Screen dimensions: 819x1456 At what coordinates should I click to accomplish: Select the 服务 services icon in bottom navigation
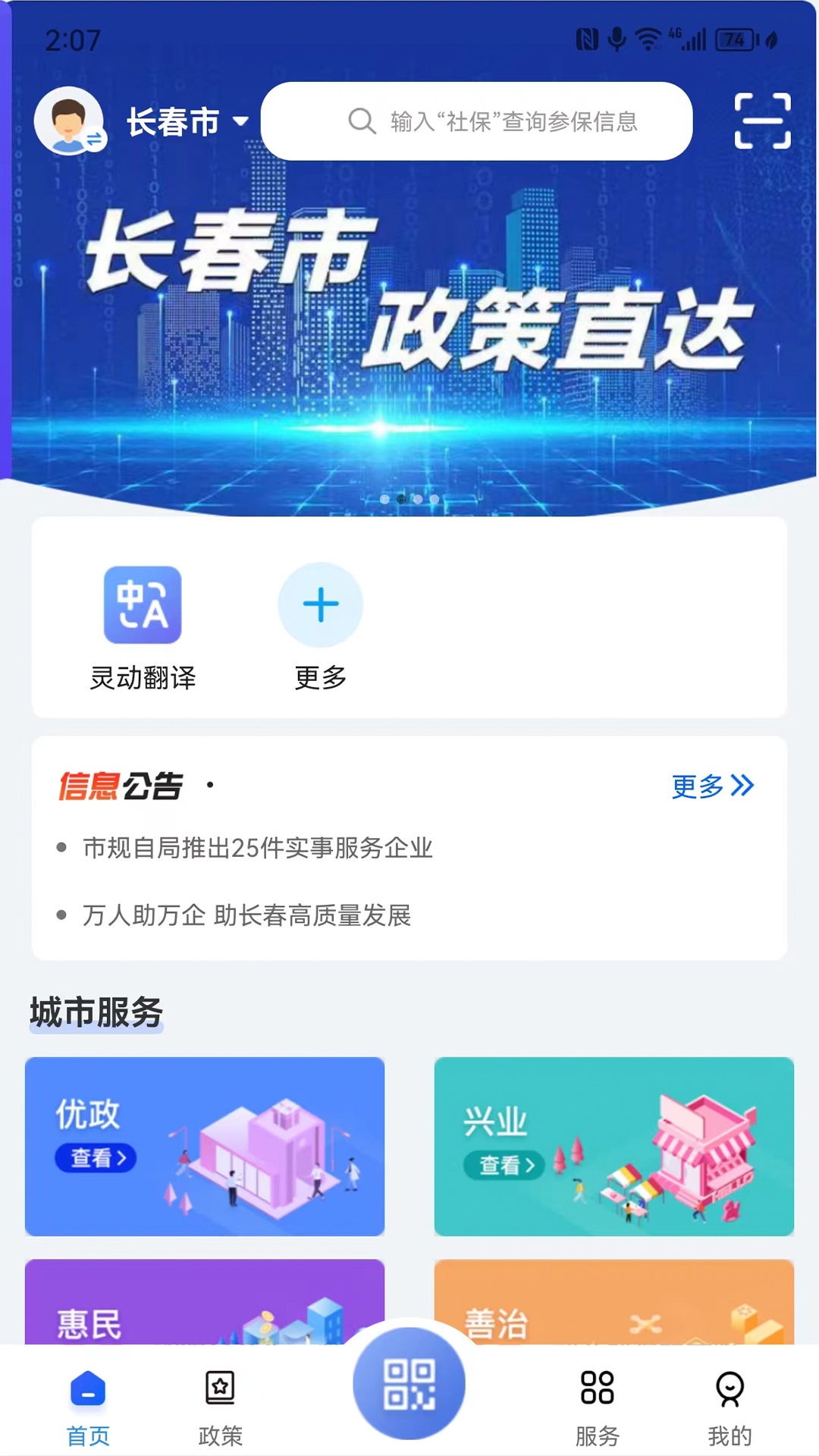[598, 1403]
